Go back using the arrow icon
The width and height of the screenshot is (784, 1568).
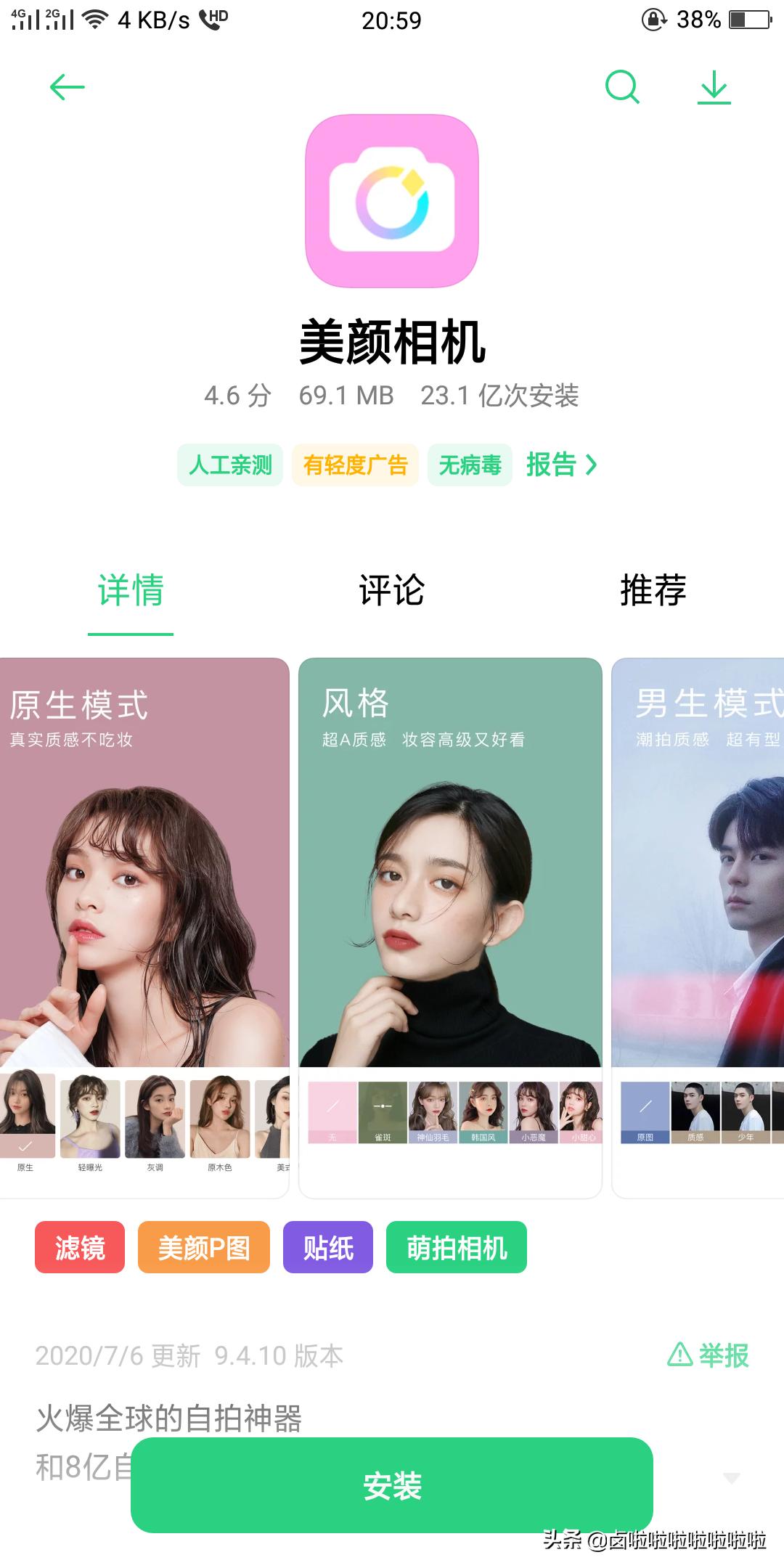(x=67, y=88)
